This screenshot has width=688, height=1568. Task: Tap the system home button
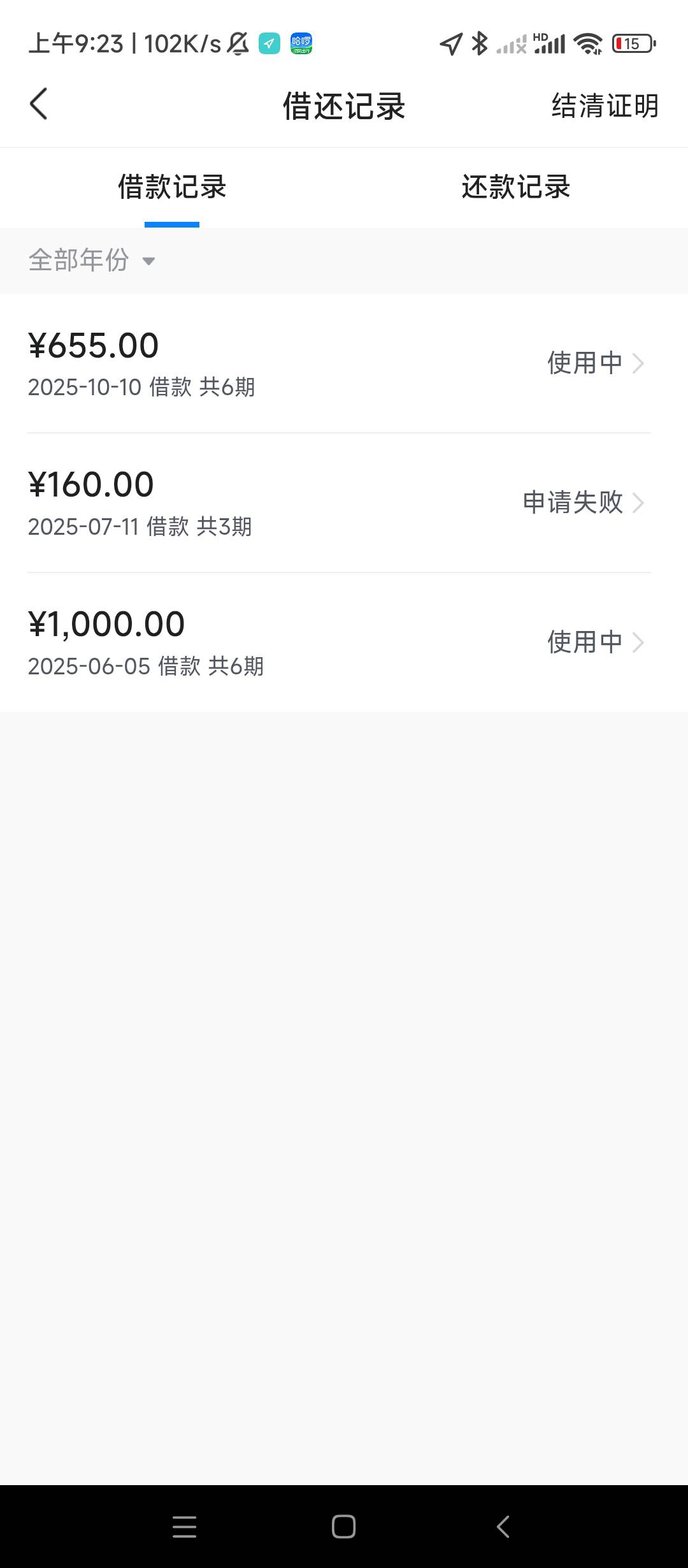point(343,1527)
